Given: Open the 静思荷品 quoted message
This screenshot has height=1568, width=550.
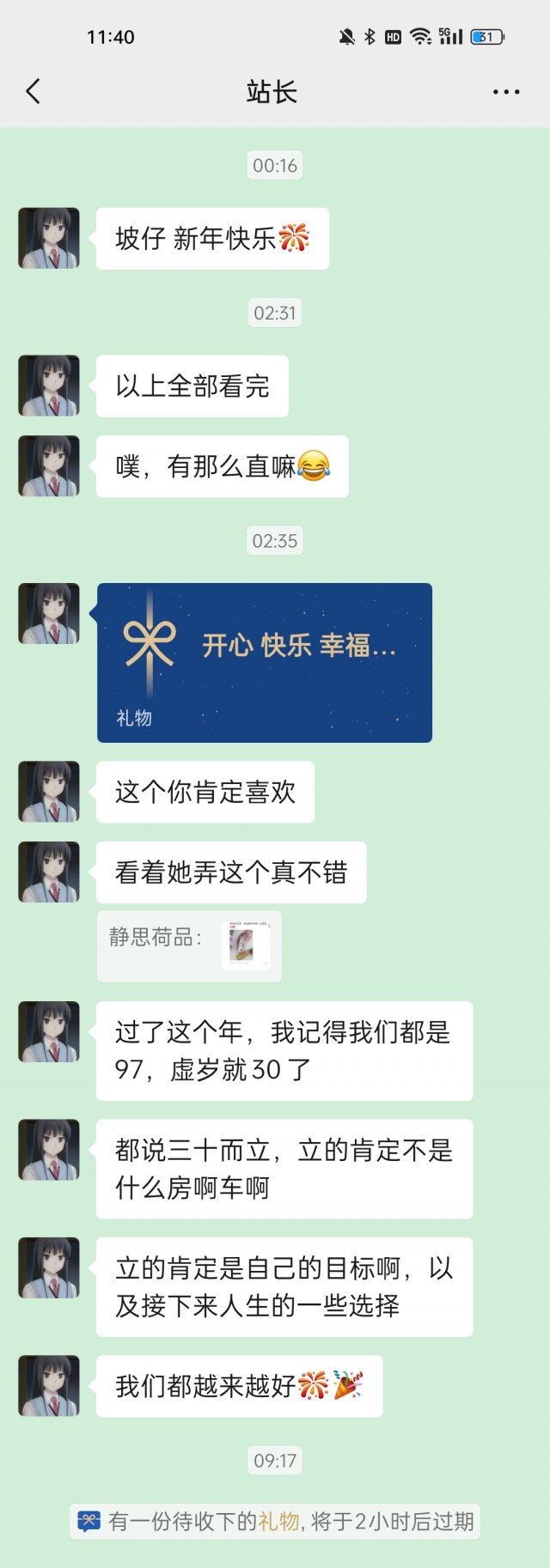Looking at the screenshot, I should point(189,945).
